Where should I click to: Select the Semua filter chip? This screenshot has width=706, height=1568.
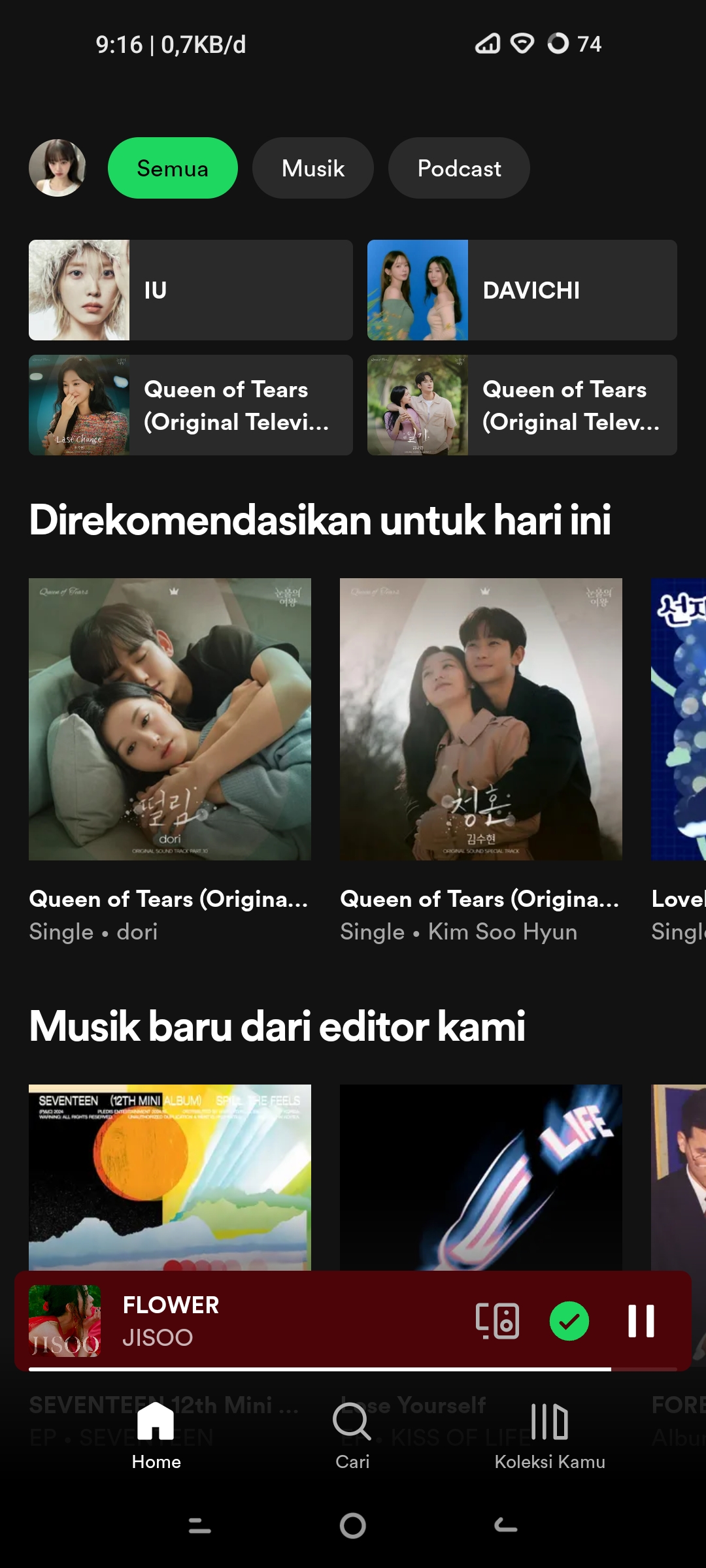click(x=173, y=168)
